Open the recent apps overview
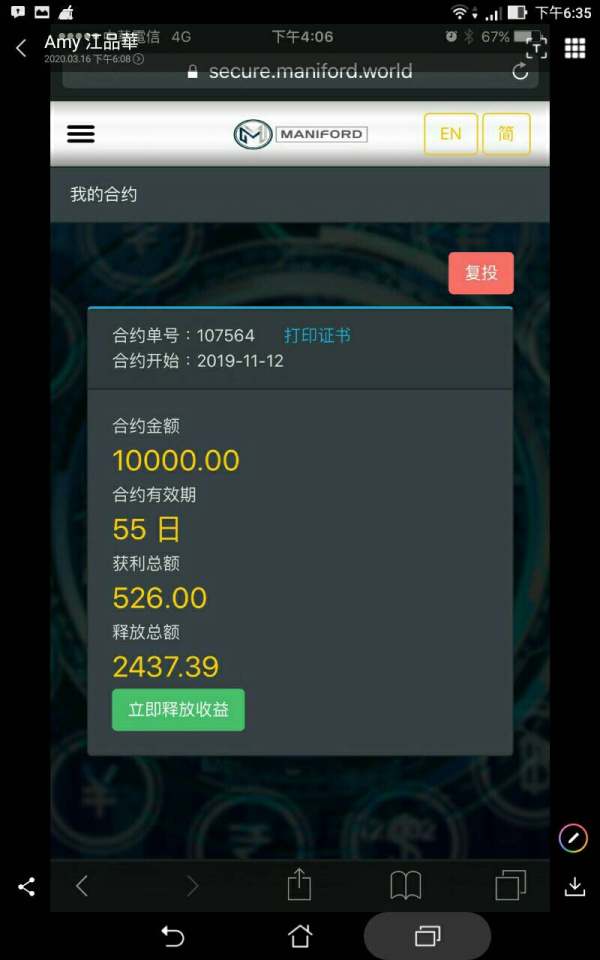 pos(427,936)
